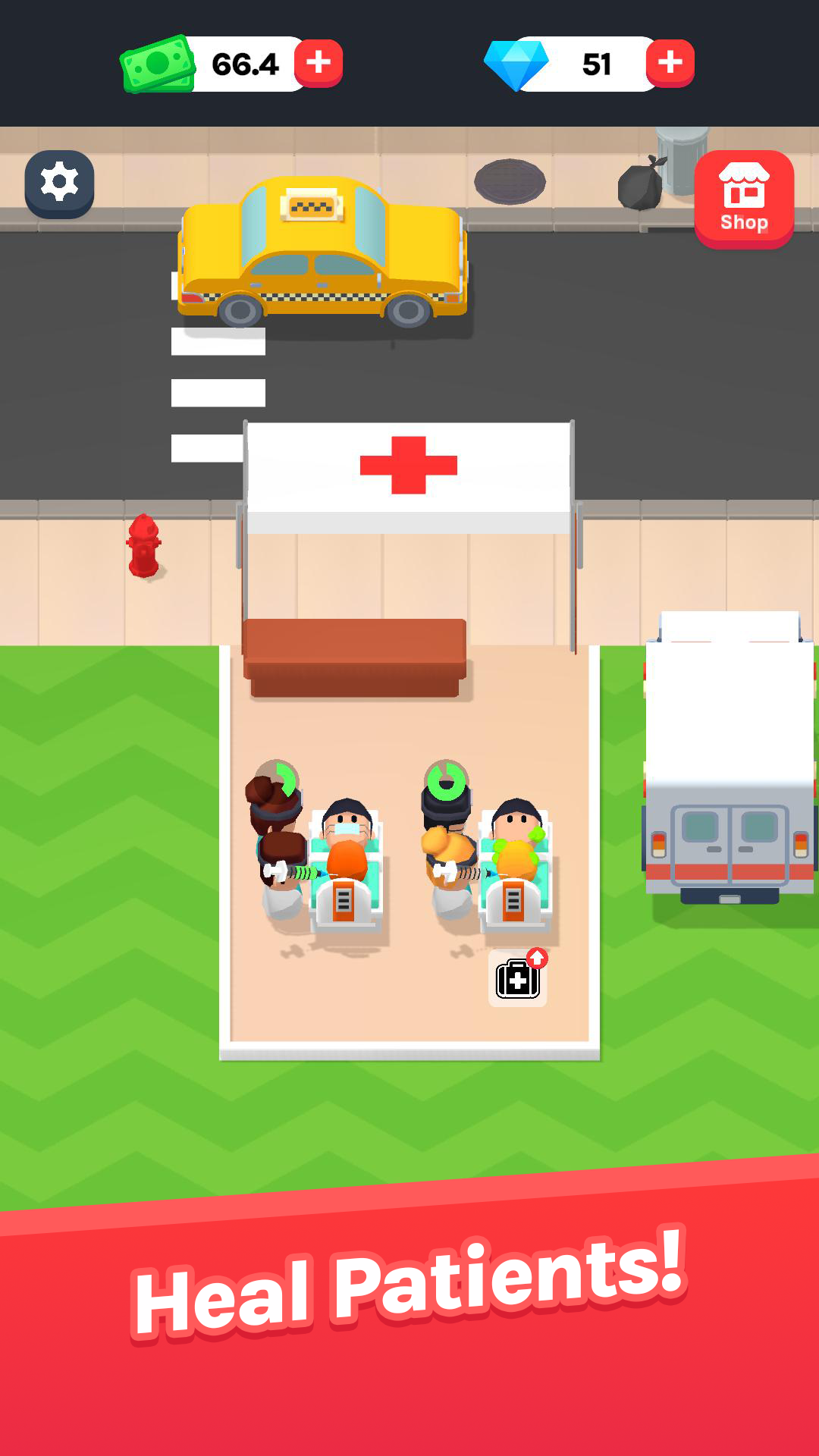819x1456 pixels.
Task: Open the settings gear
Action: (59, 184)
